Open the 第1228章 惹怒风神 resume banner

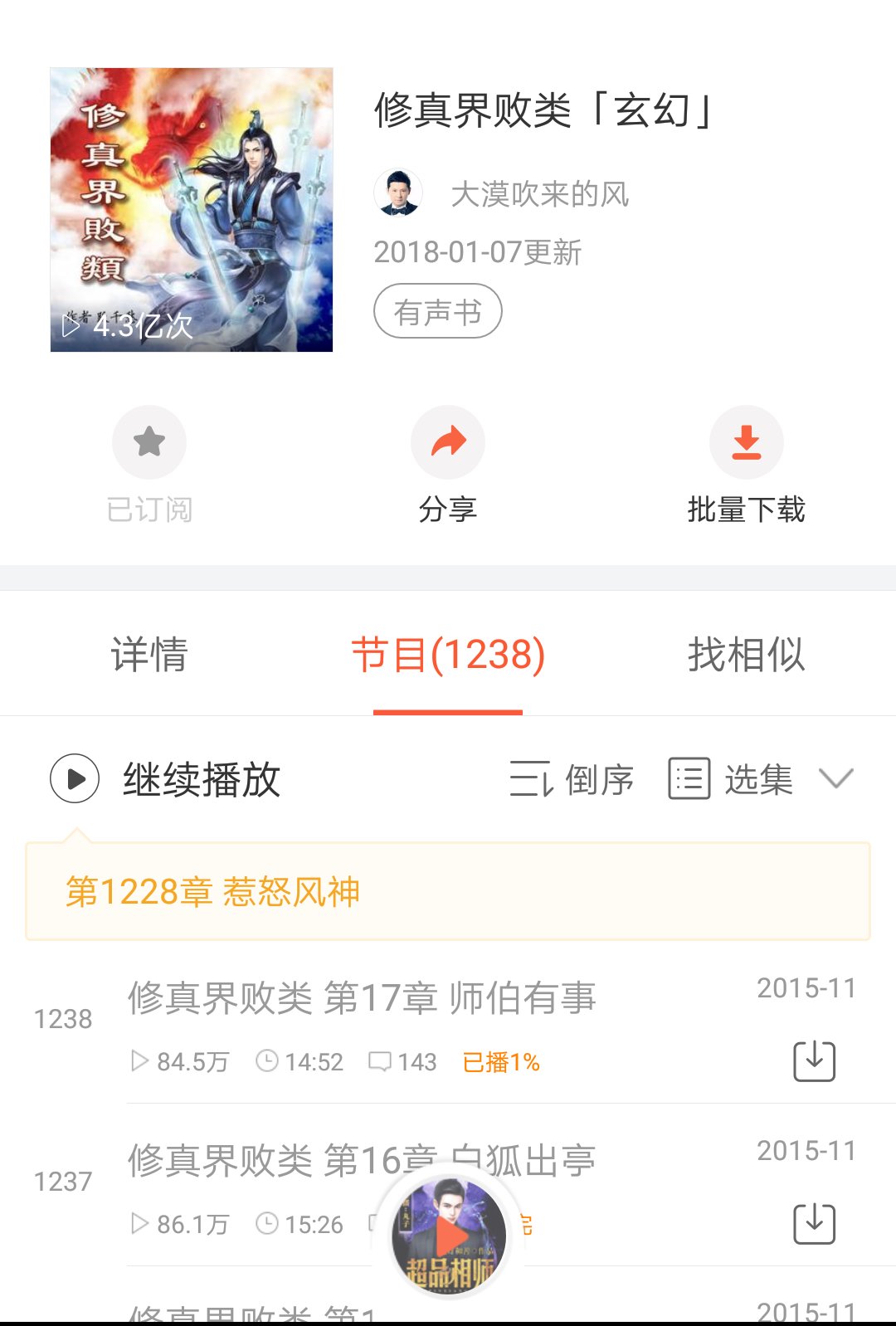[448, 892]
